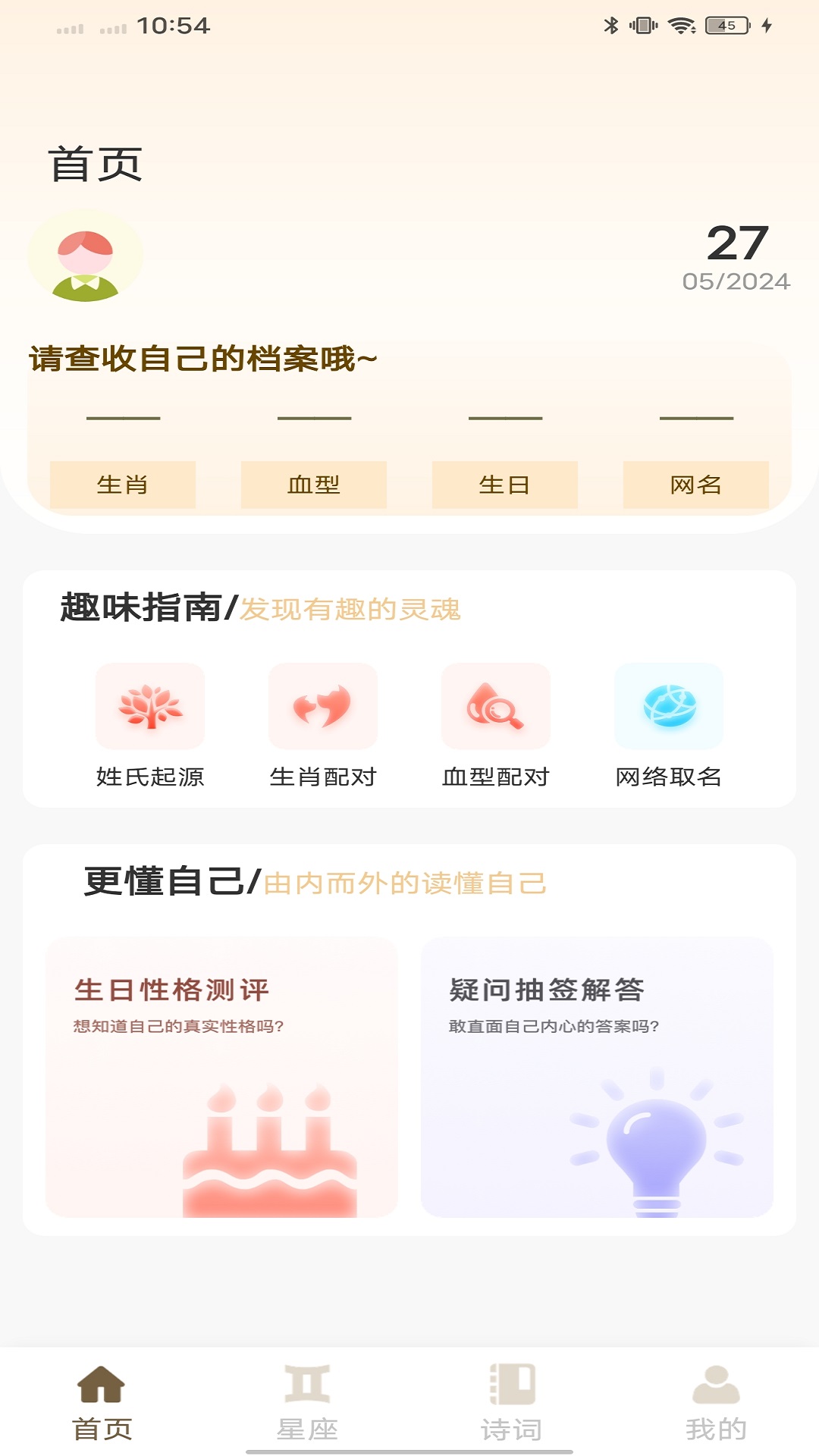Switch to the 我的 tab

[717, 1403]
